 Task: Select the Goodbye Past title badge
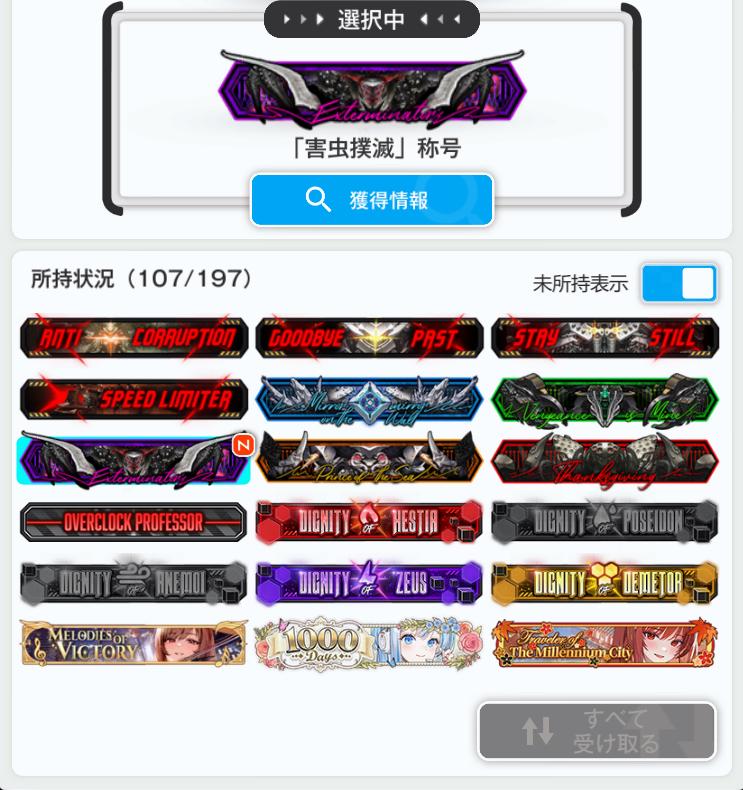tap(369, 338)
